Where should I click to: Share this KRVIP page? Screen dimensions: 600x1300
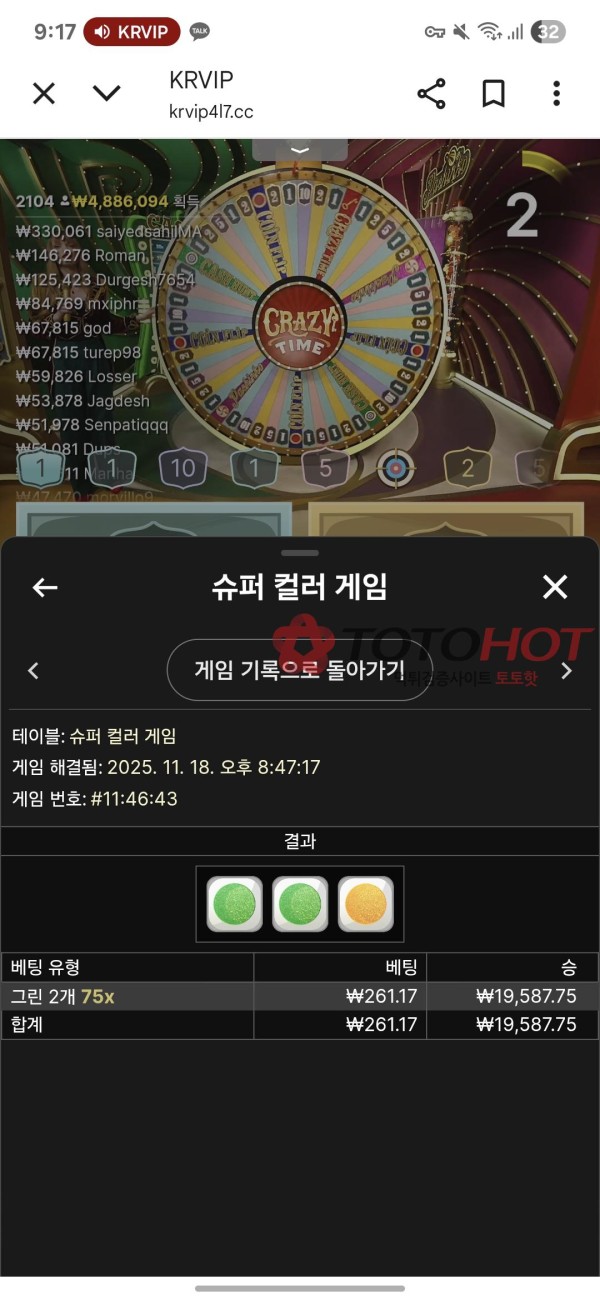[x=431, y=94]
